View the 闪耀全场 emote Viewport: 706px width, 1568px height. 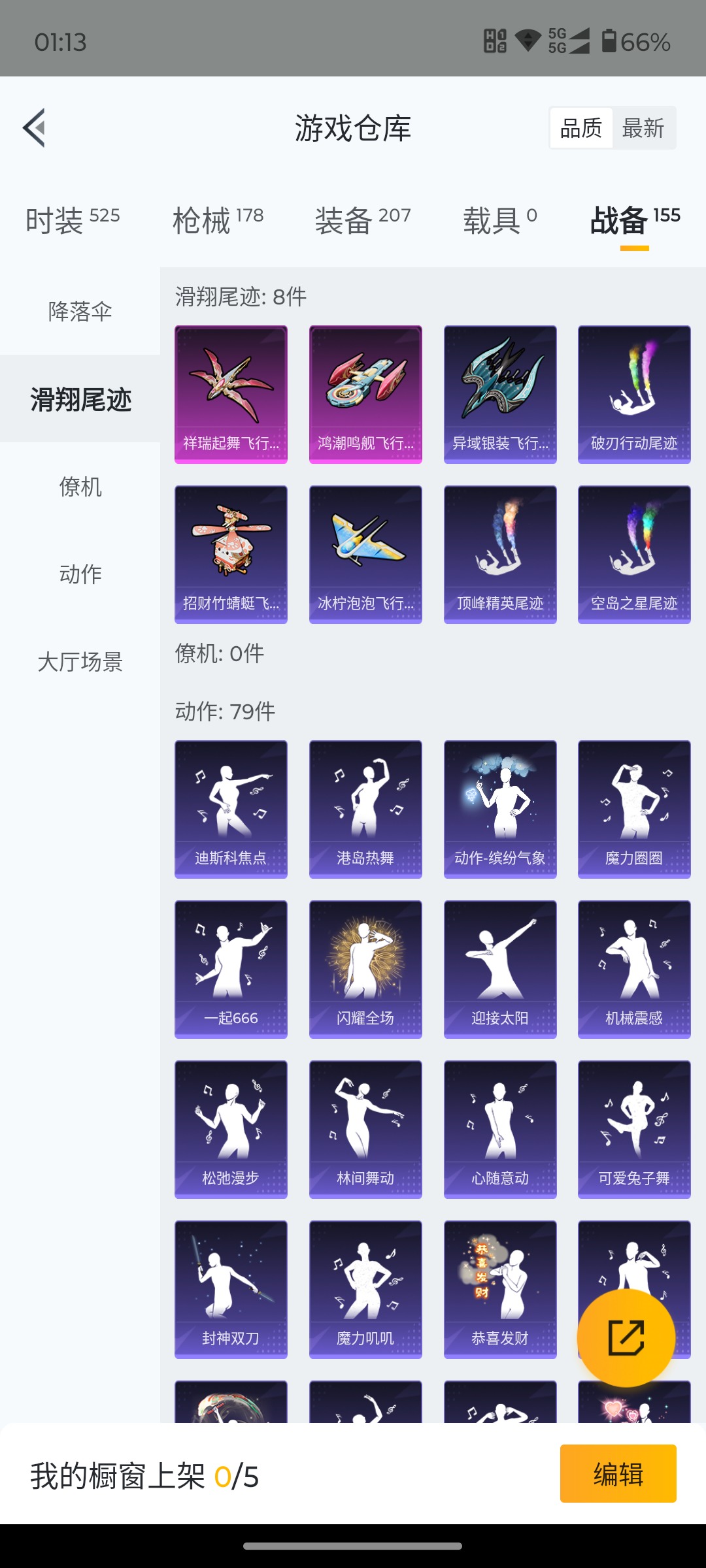coord(365,970)
